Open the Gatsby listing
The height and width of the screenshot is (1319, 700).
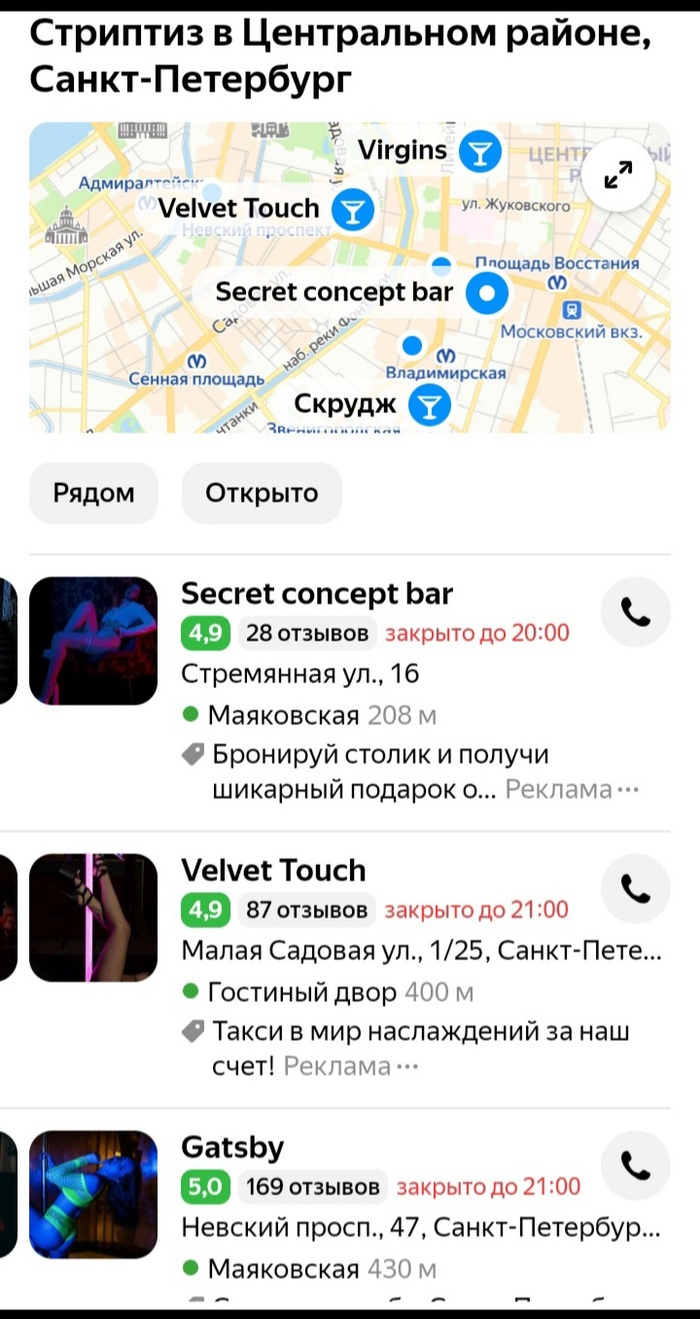[x=232, y=1147]
